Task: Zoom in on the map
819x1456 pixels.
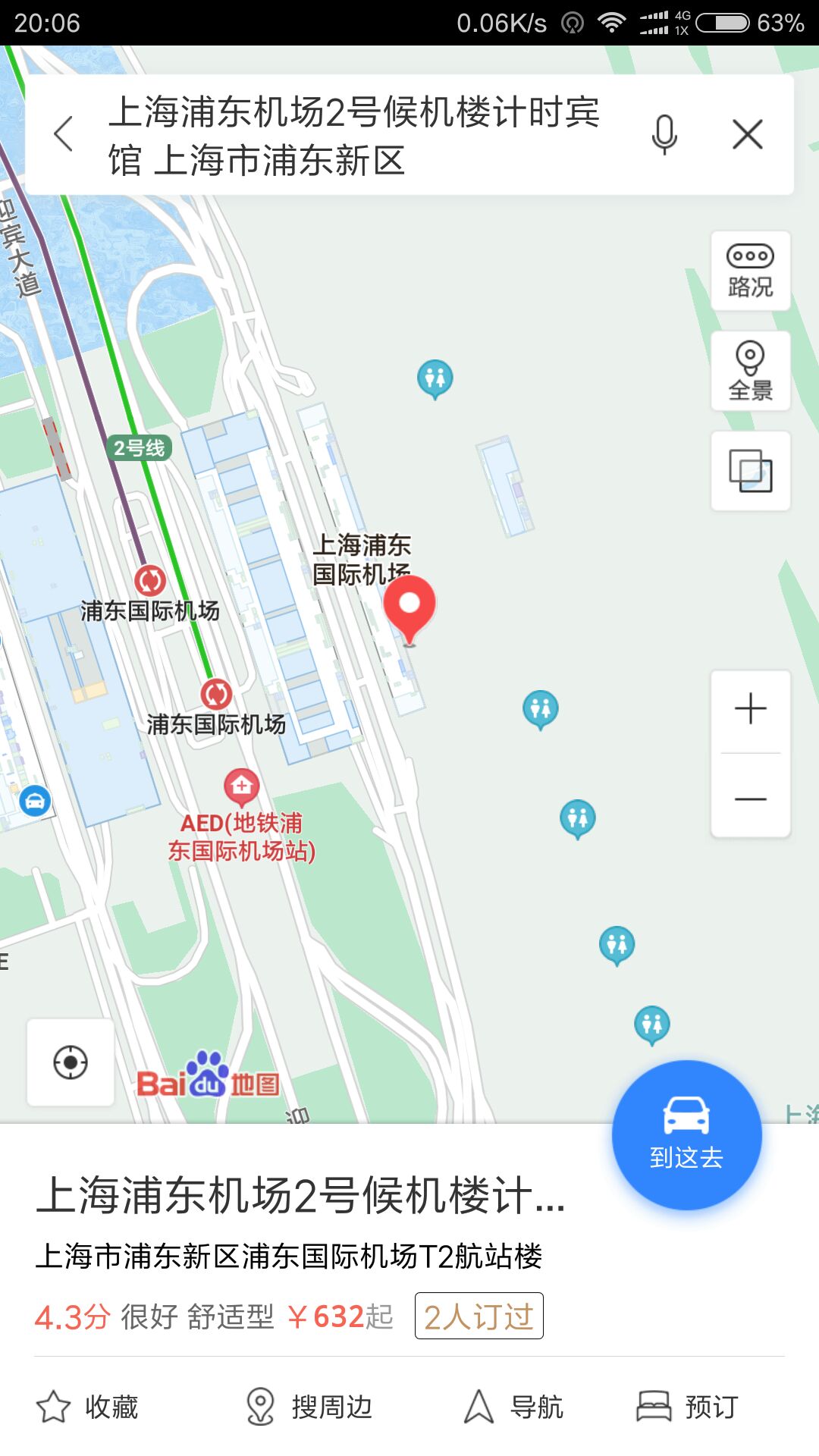Action: click(x=751, y=710)
